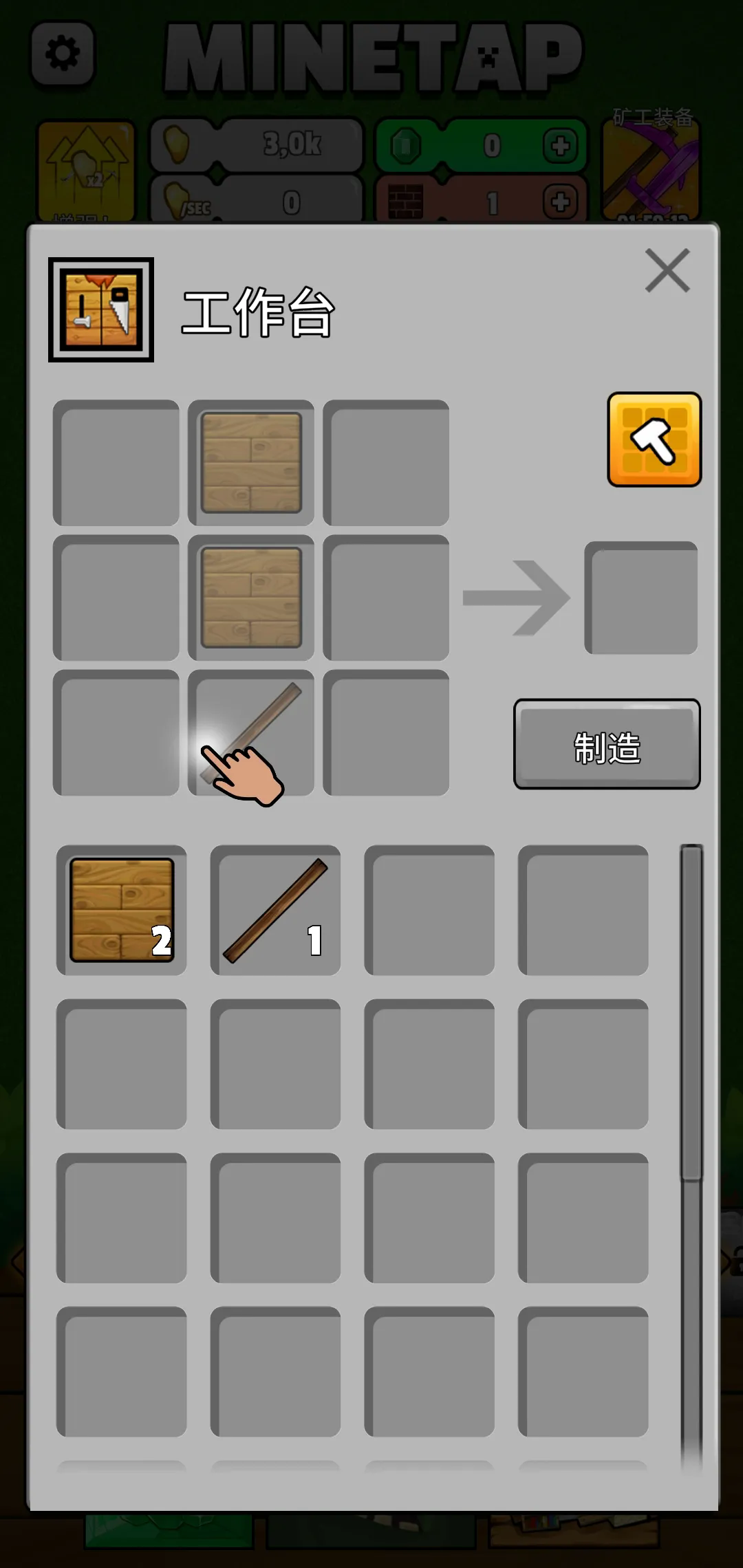Select the wooden planks stack in inventory
Viewport: 743px width, 1568px height.
[121, 909]
